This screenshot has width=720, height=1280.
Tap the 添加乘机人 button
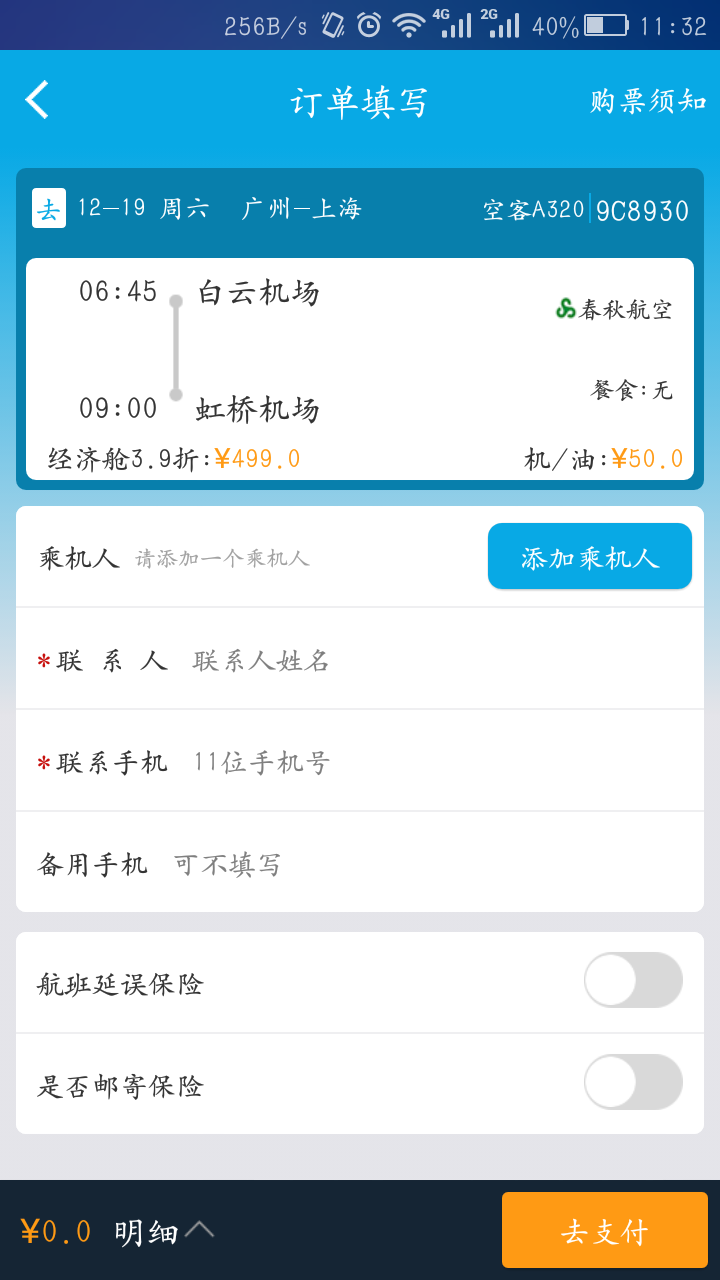[x=590, y=557]
